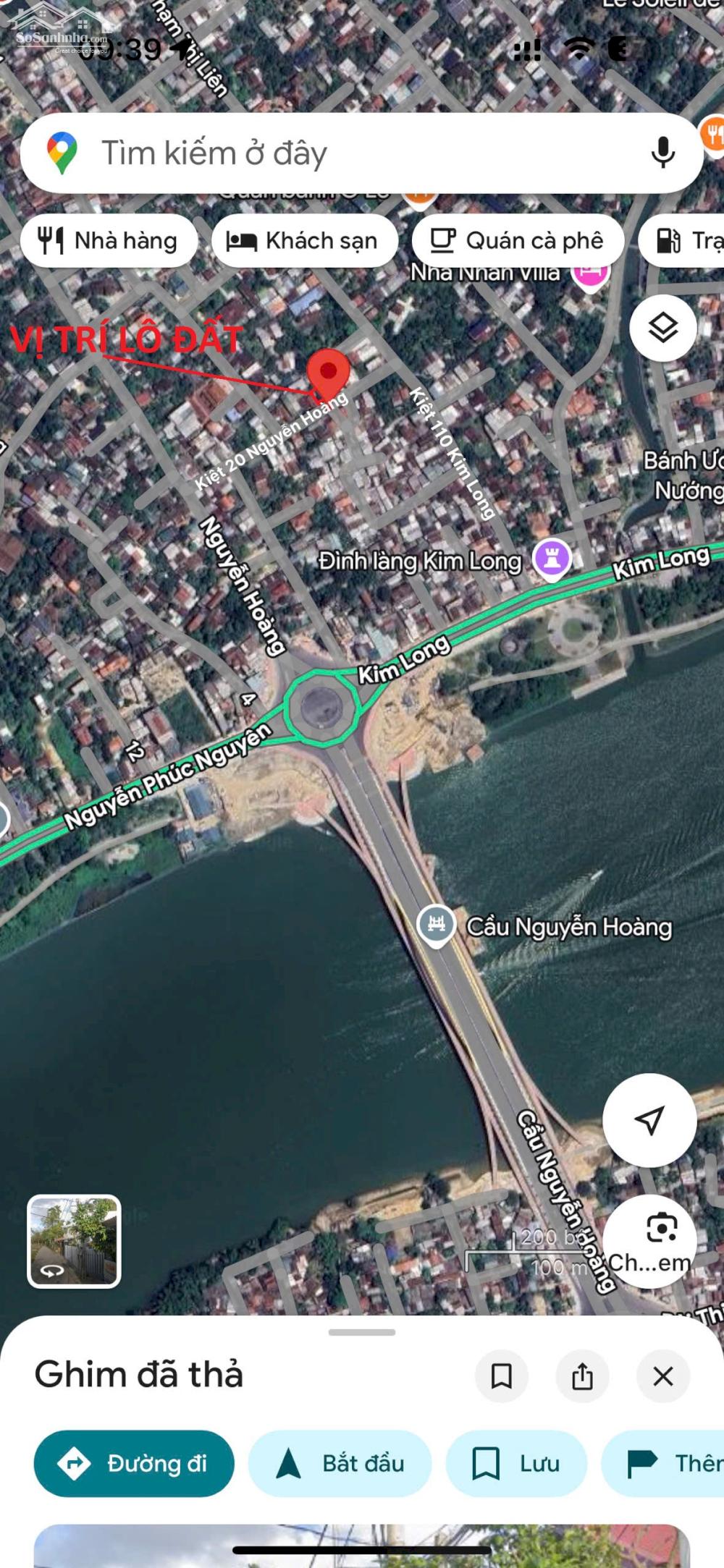724x1568 pixels.
Task: Open the Street View thumbnail
Action: tap(74, 1242)
